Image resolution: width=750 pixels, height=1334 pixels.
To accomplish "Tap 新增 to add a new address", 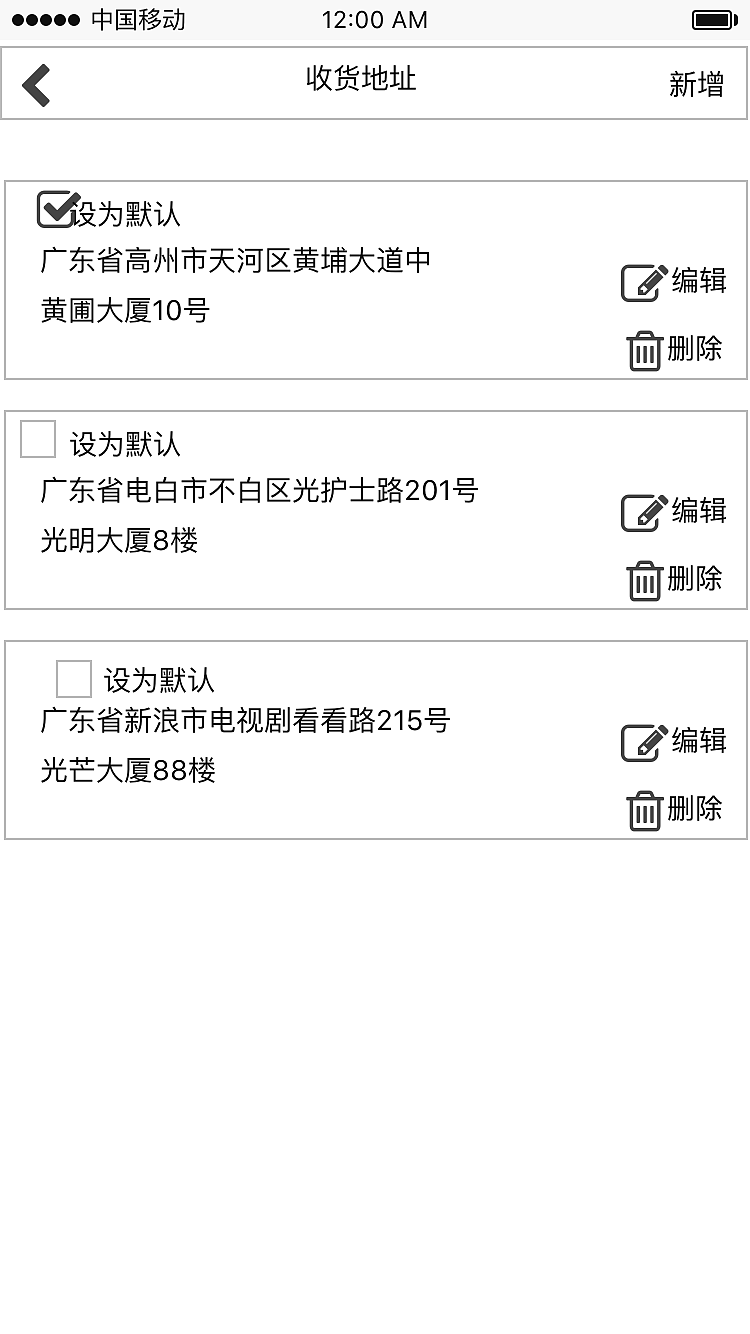I will pyautogui.click(x=694, y=85).
